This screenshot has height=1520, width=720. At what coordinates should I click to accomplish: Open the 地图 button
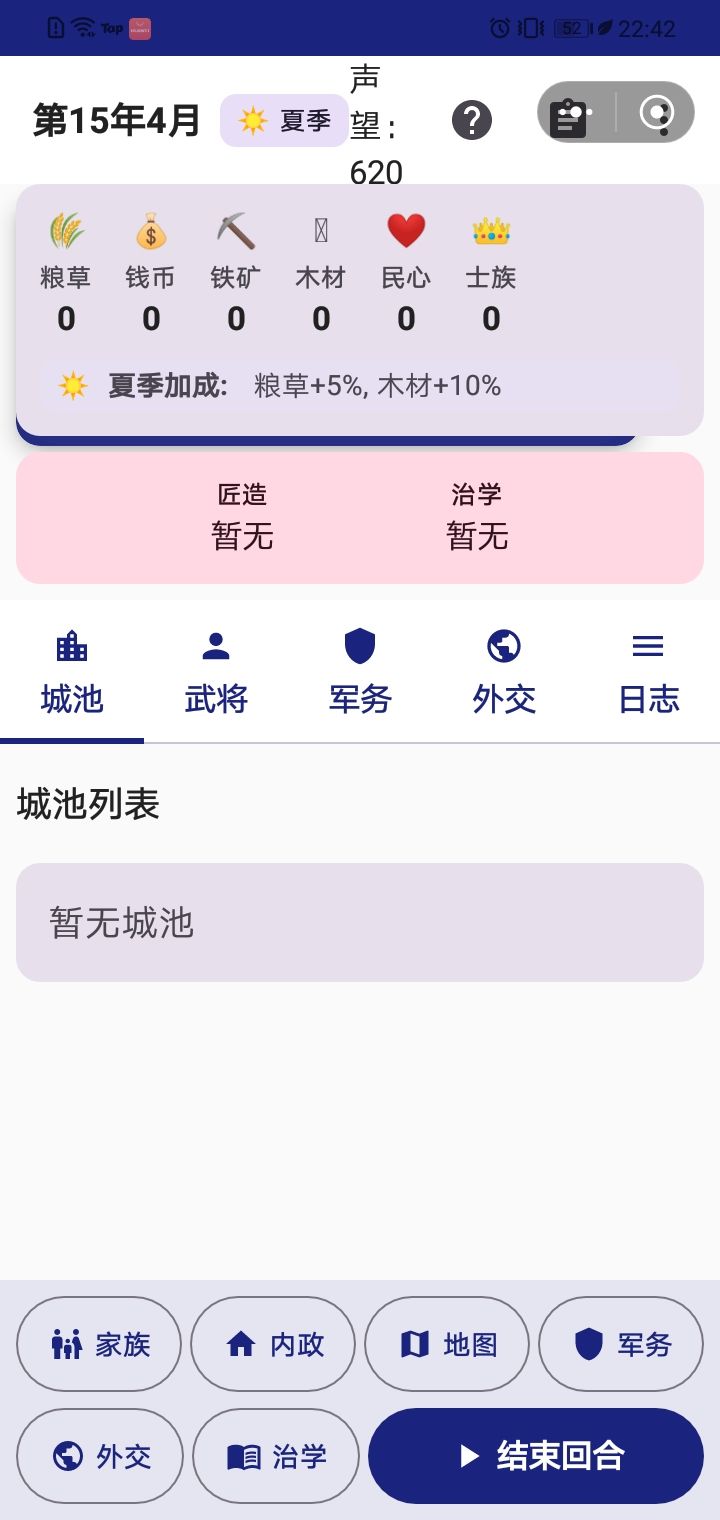coord(447,1344)
